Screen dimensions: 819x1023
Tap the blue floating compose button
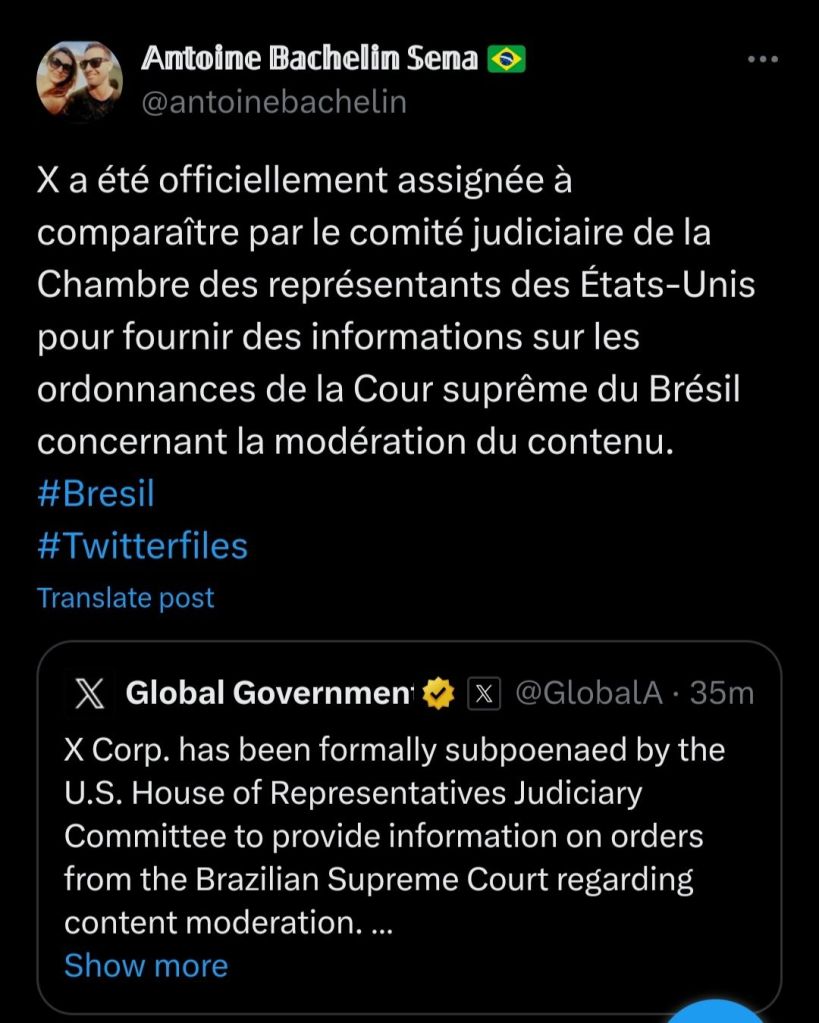pos(715,1010)
